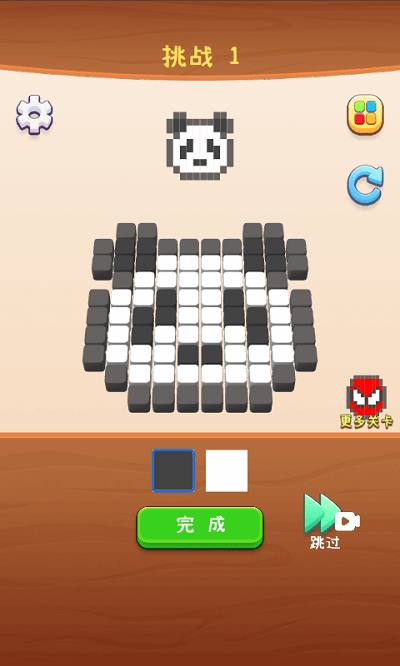The image size is (400, 666).
Task: Open the settings gear
Action: (35, 115)
